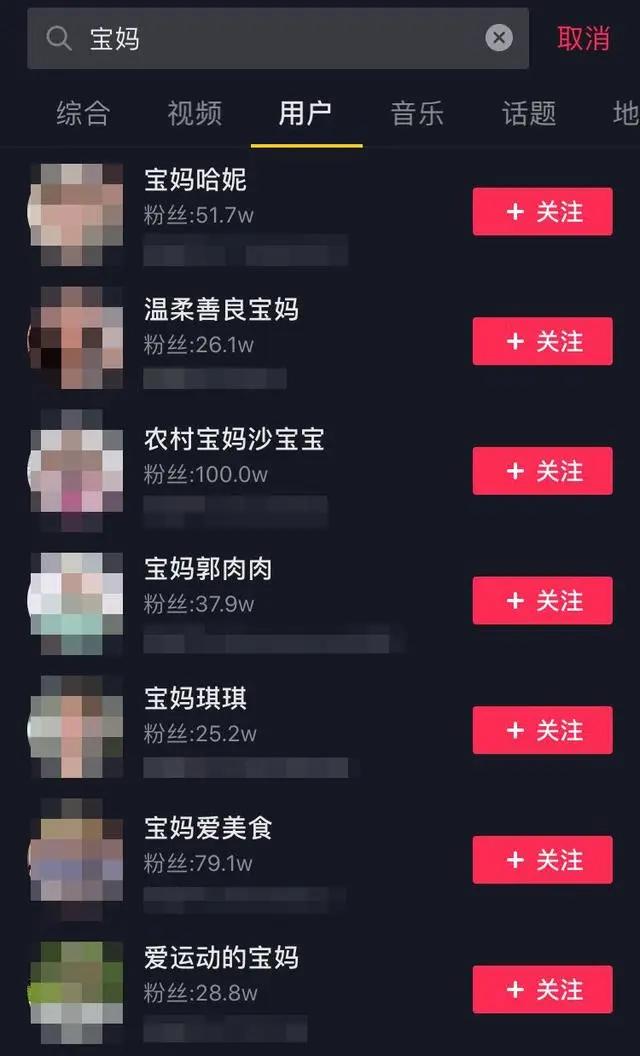Open the 音乐 tab
This screenshot has width=640, height=1056.
click(417, 113)
